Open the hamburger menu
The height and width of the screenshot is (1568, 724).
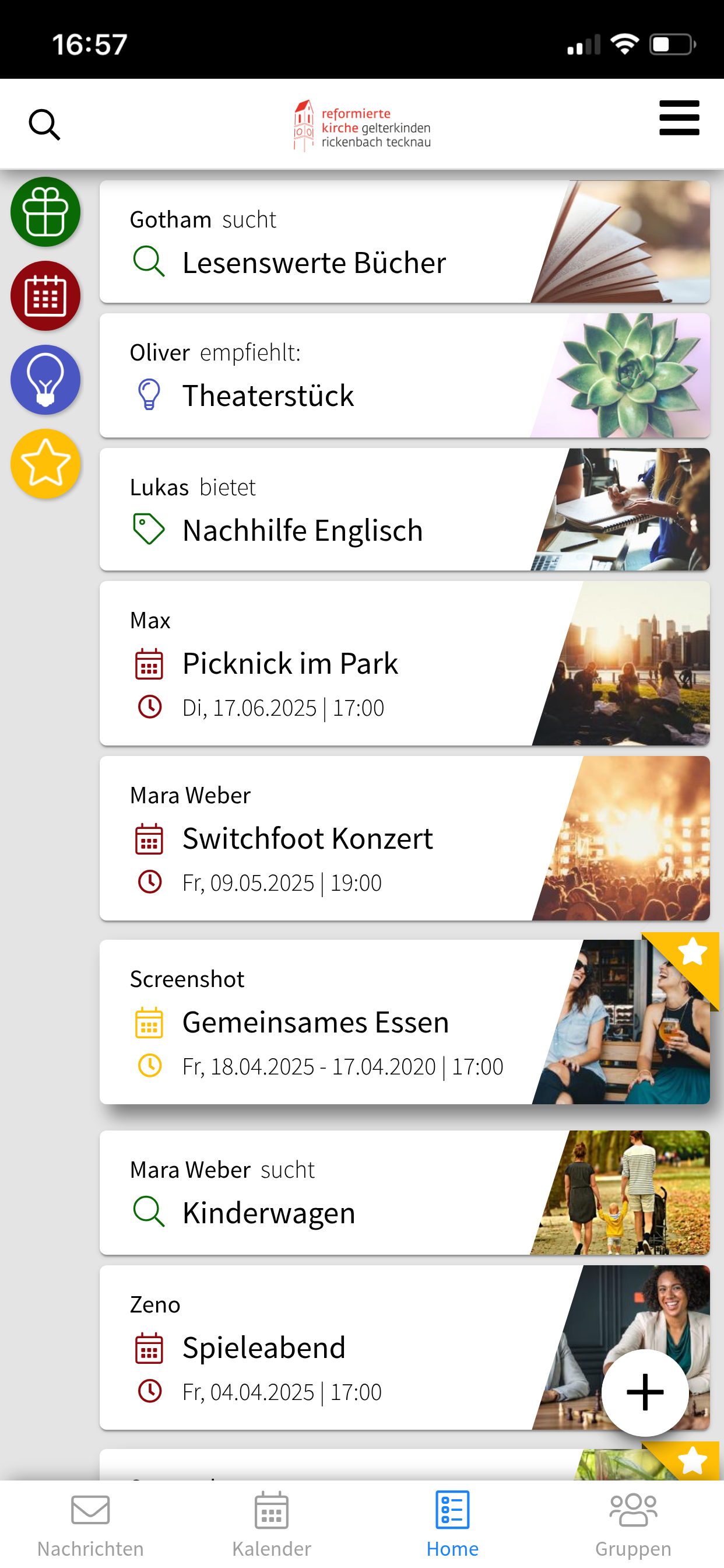pyautogui.click(x=679, y=118)
